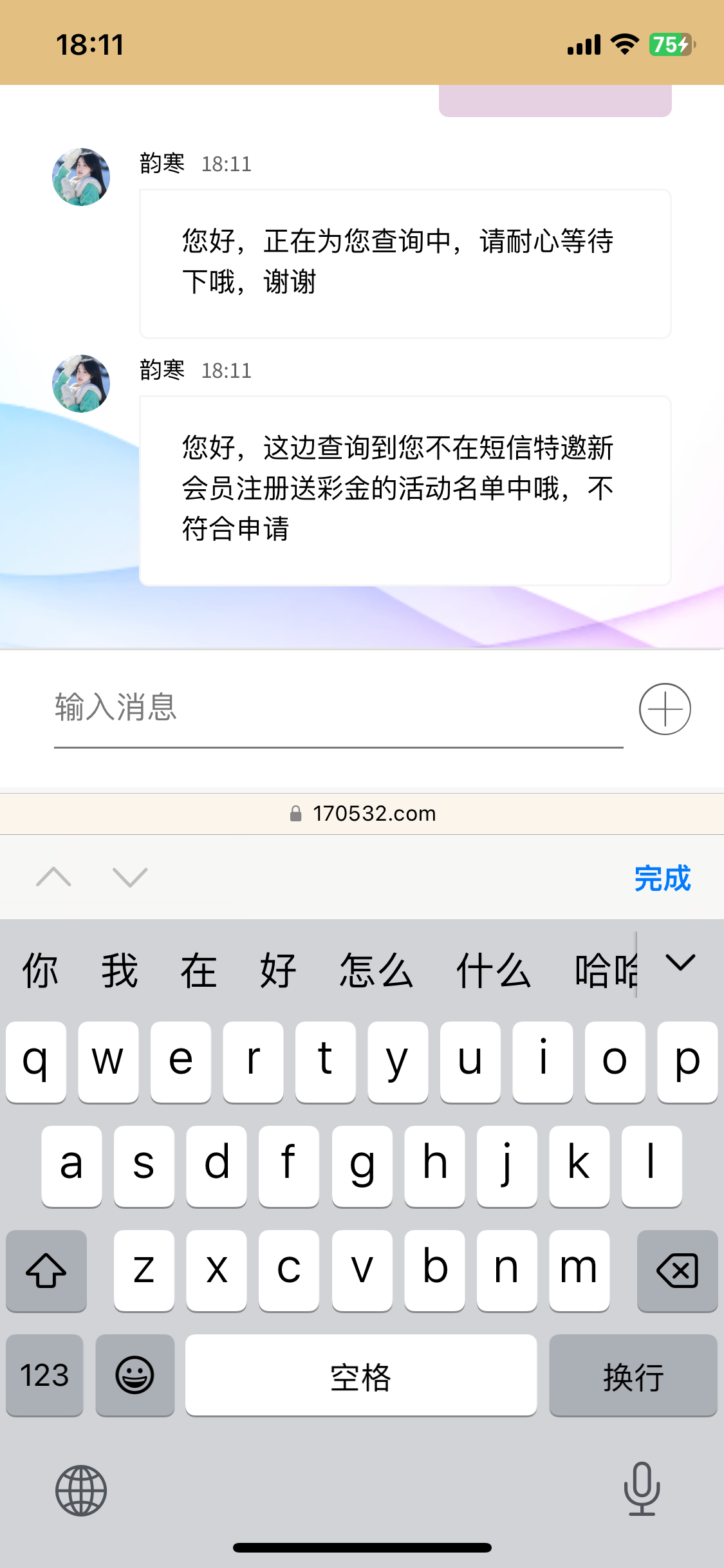
Task: Expand the candidate word list
Action: pyautogui.click(x=680, y=964)
